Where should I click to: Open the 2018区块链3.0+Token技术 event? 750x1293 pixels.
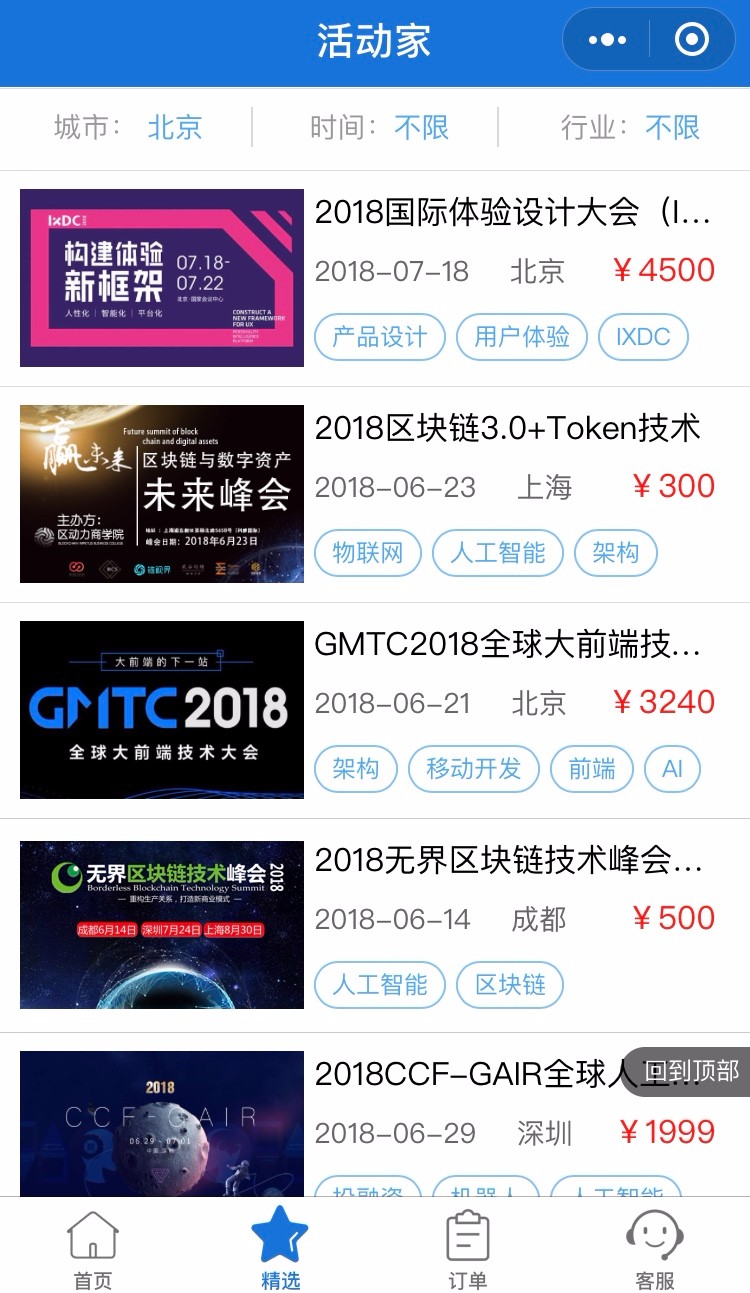pyautogui.click(x=375, y=494)
